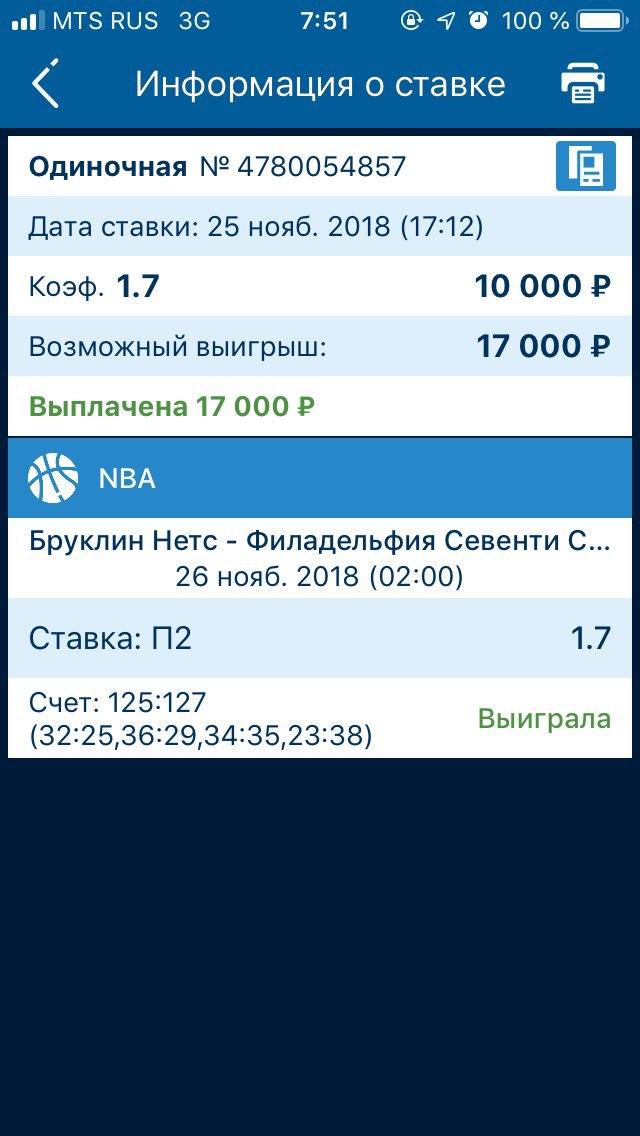Print the bet slip
Viewport: 640px width, 1136px height.
(x=583, y=84)
